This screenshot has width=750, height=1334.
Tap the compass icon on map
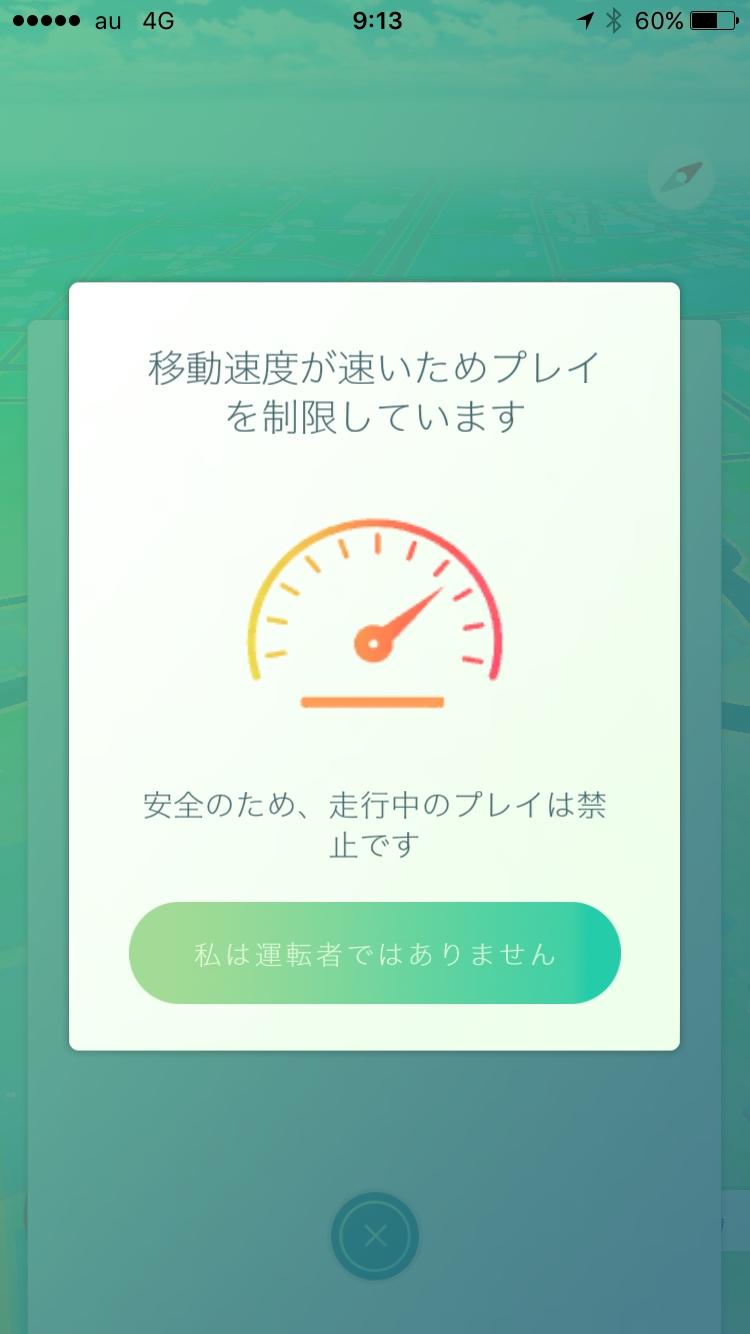(x=681, y=176)
